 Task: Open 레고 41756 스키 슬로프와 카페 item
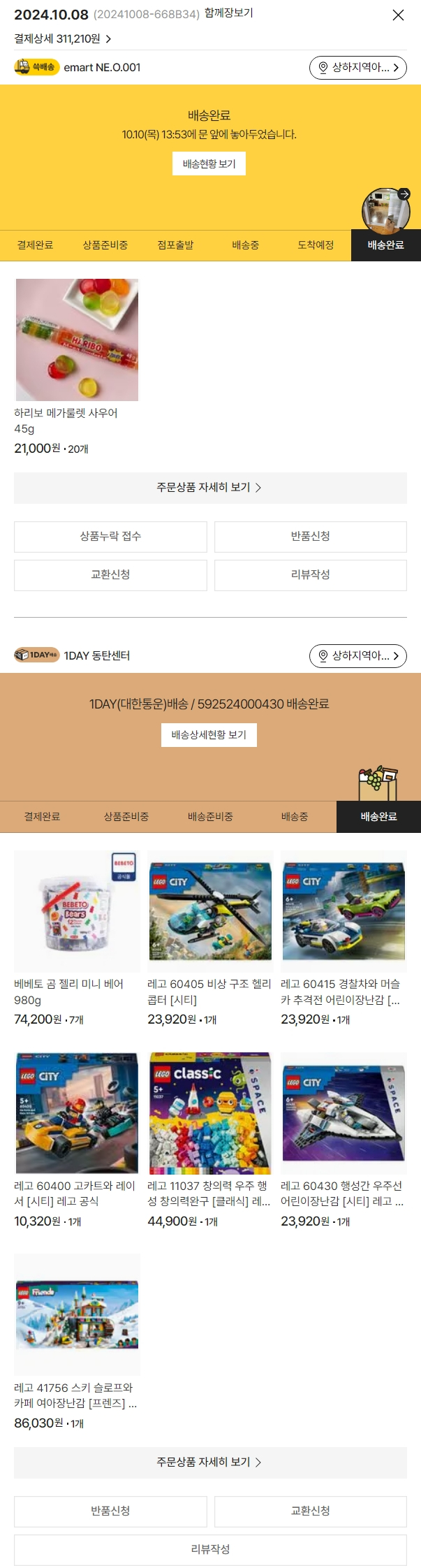click(x=77, y=1315)
